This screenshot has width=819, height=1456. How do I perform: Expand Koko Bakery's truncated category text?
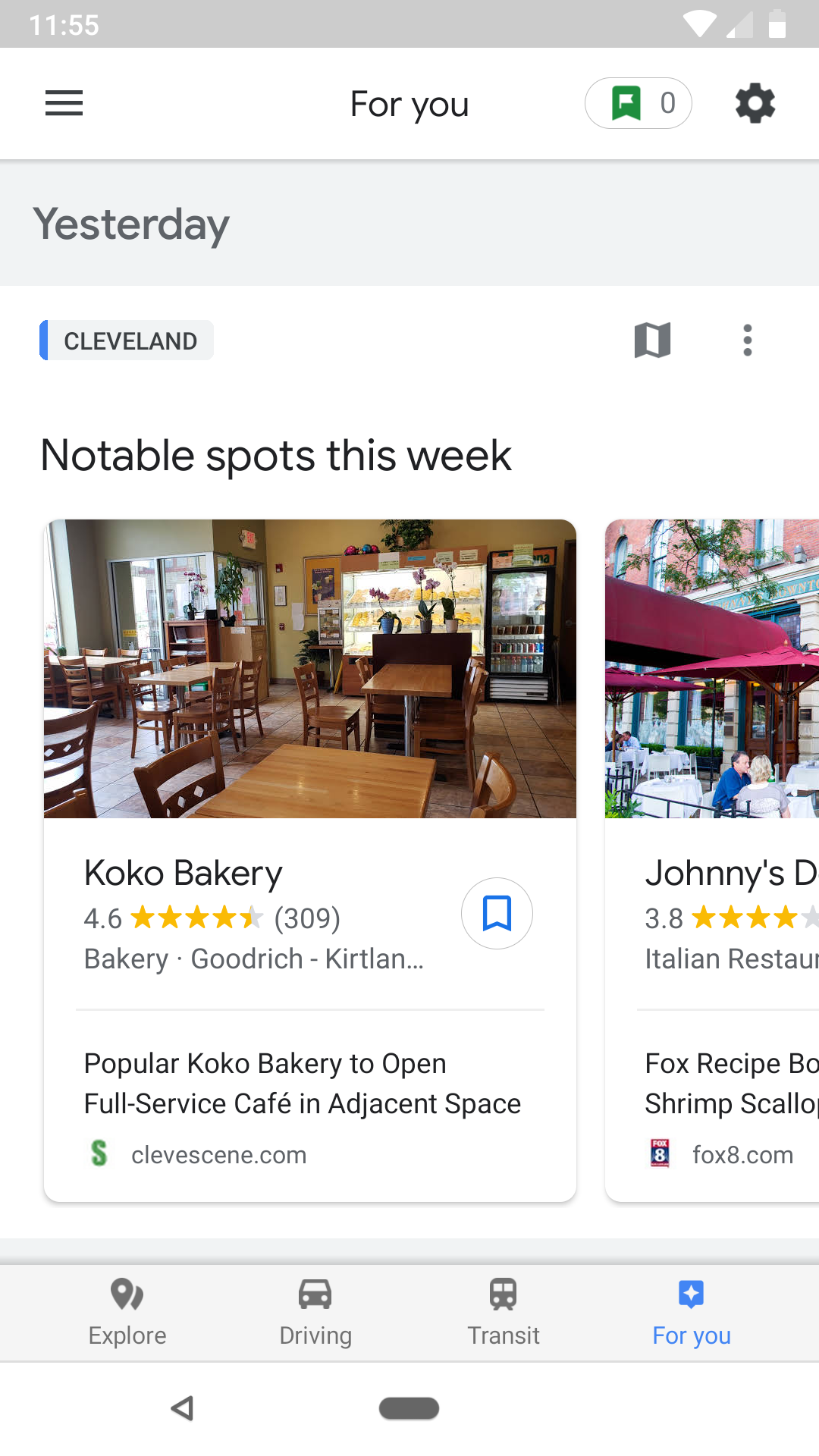point(254,959)
